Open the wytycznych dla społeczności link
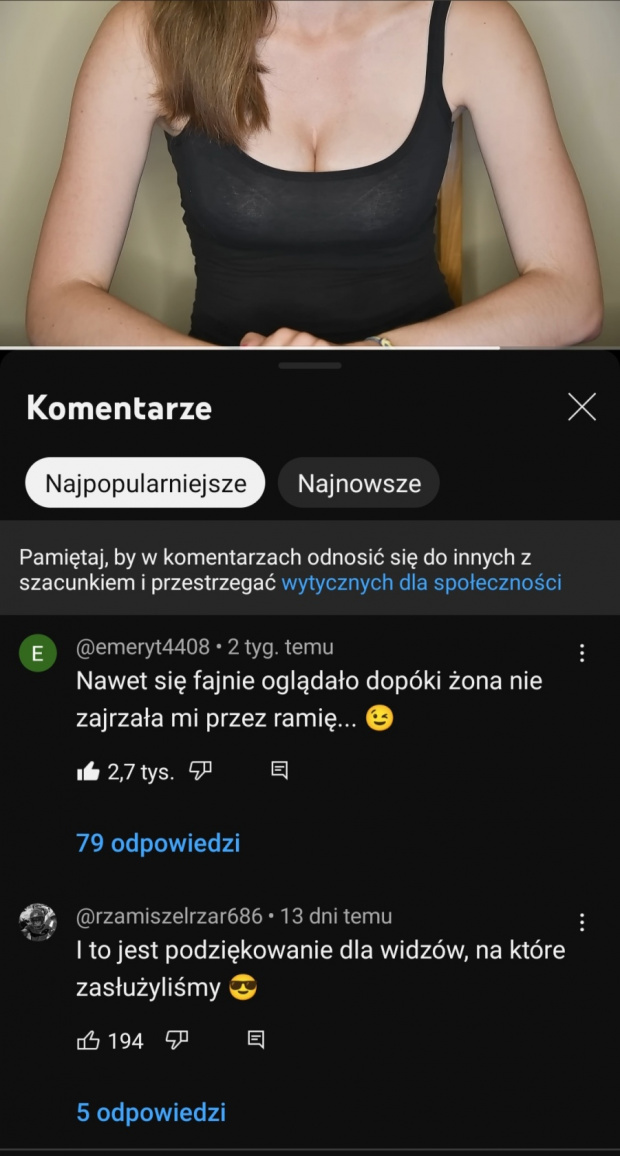620x1156 pixels. coord(421,583)
